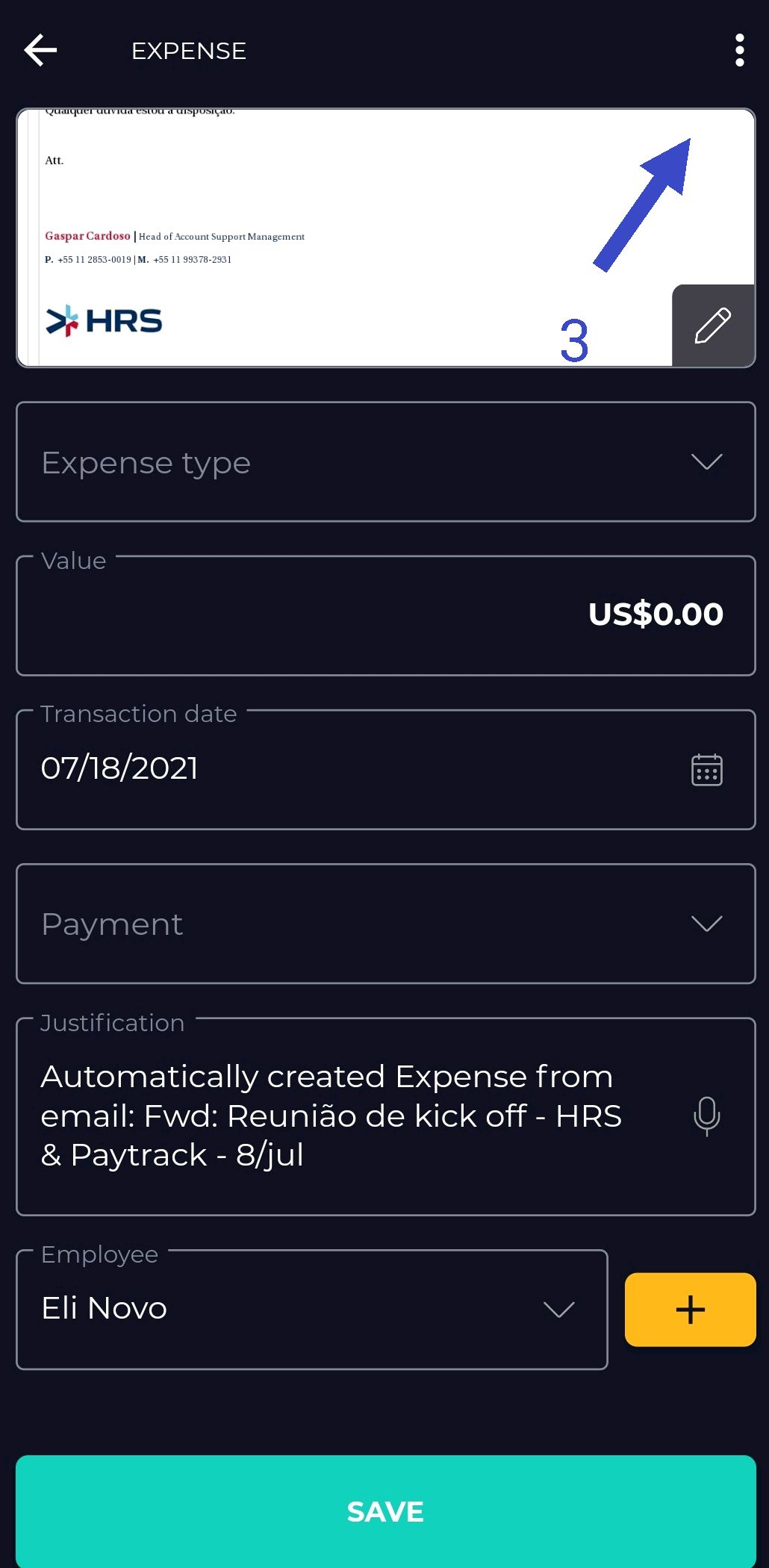769x1568 pixels.
Task: Open the Employee dropdown showing Eli Novo
Action: click(x=312, y=1309)
